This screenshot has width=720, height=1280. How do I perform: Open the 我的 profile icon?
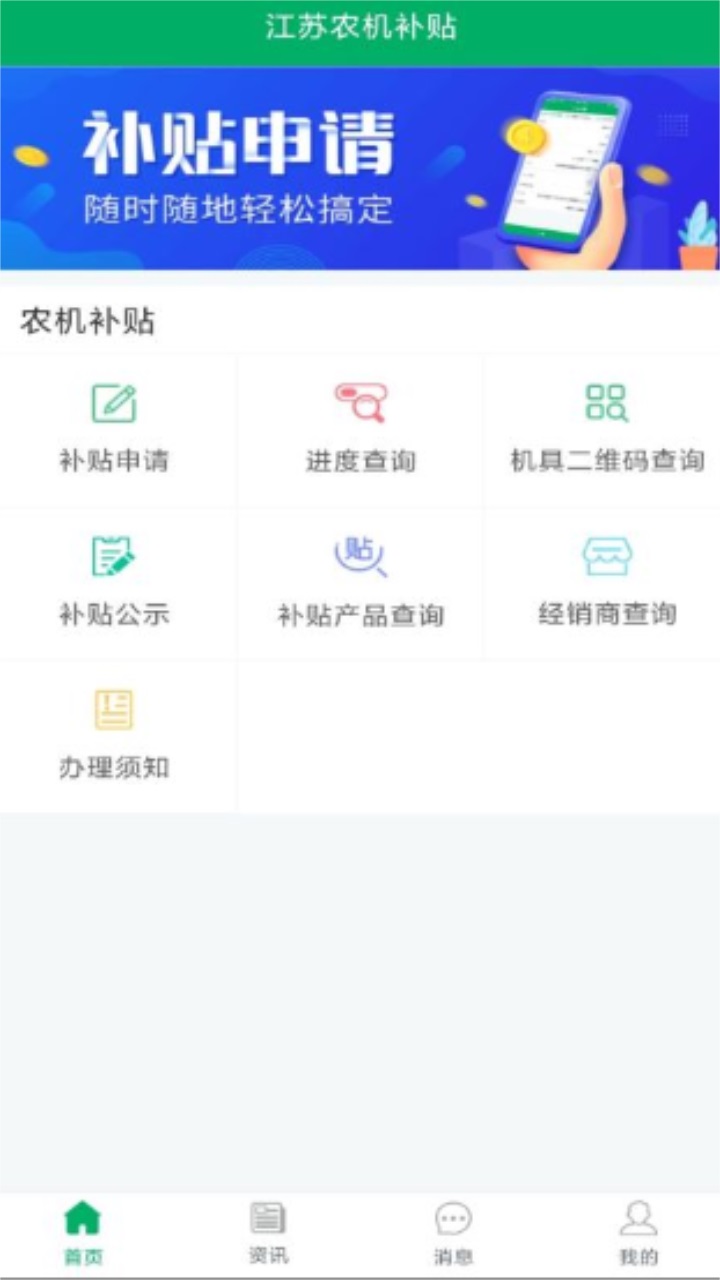(637, 1218)
